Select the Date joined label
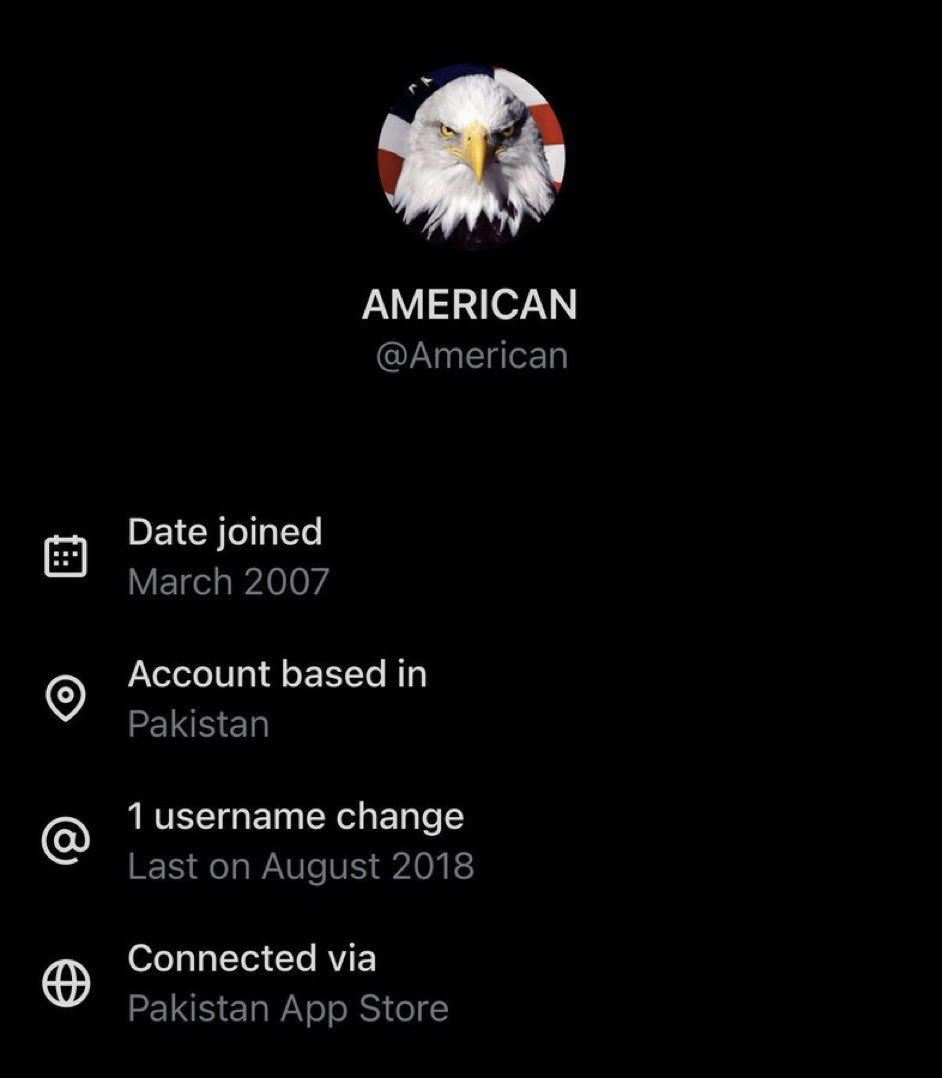Screen dimensions: 942x1078 [x=224, y=531]
